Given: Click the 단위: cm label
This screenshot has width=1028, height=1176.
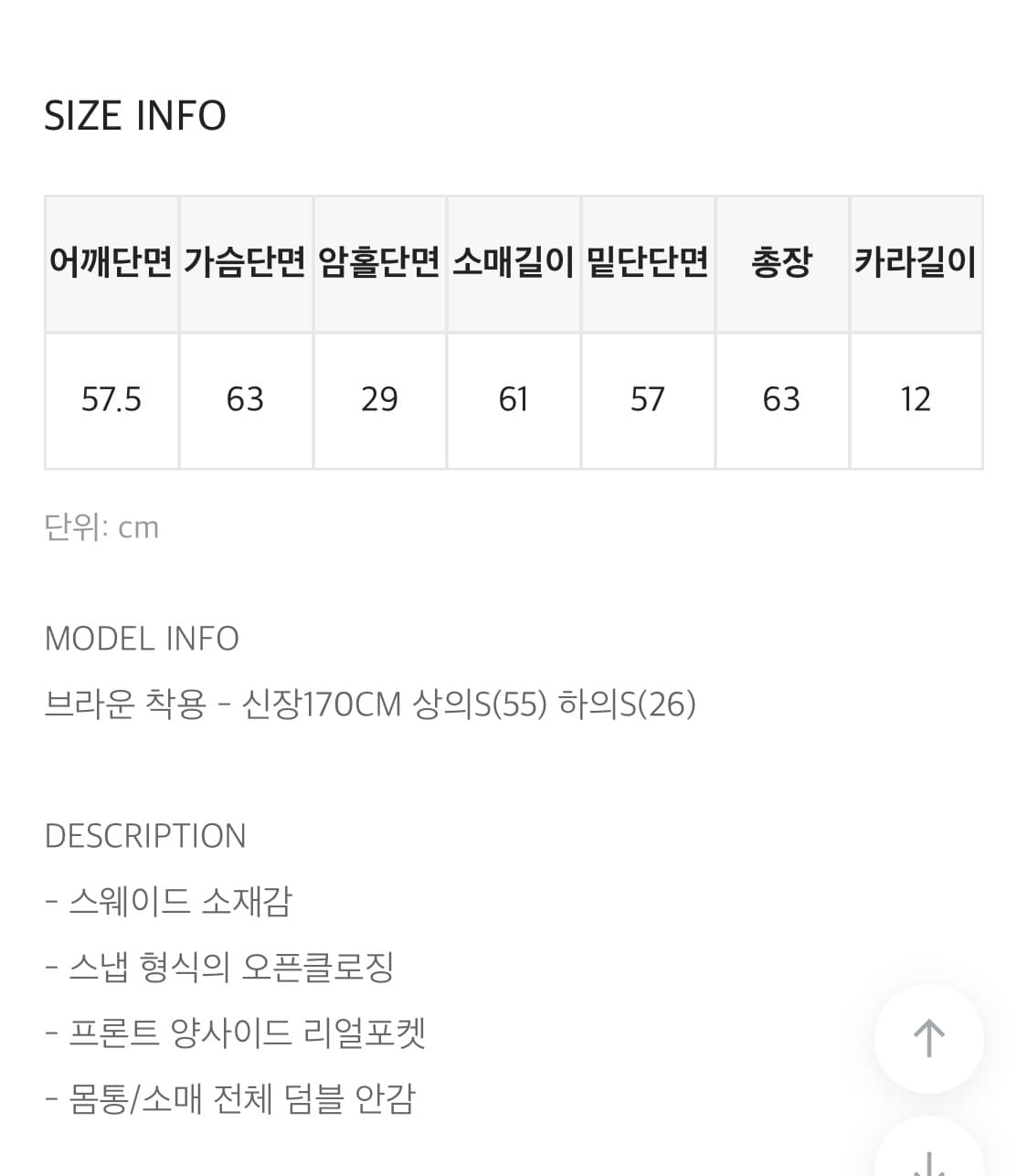Looking at the screenshot, I should point(101,526).
